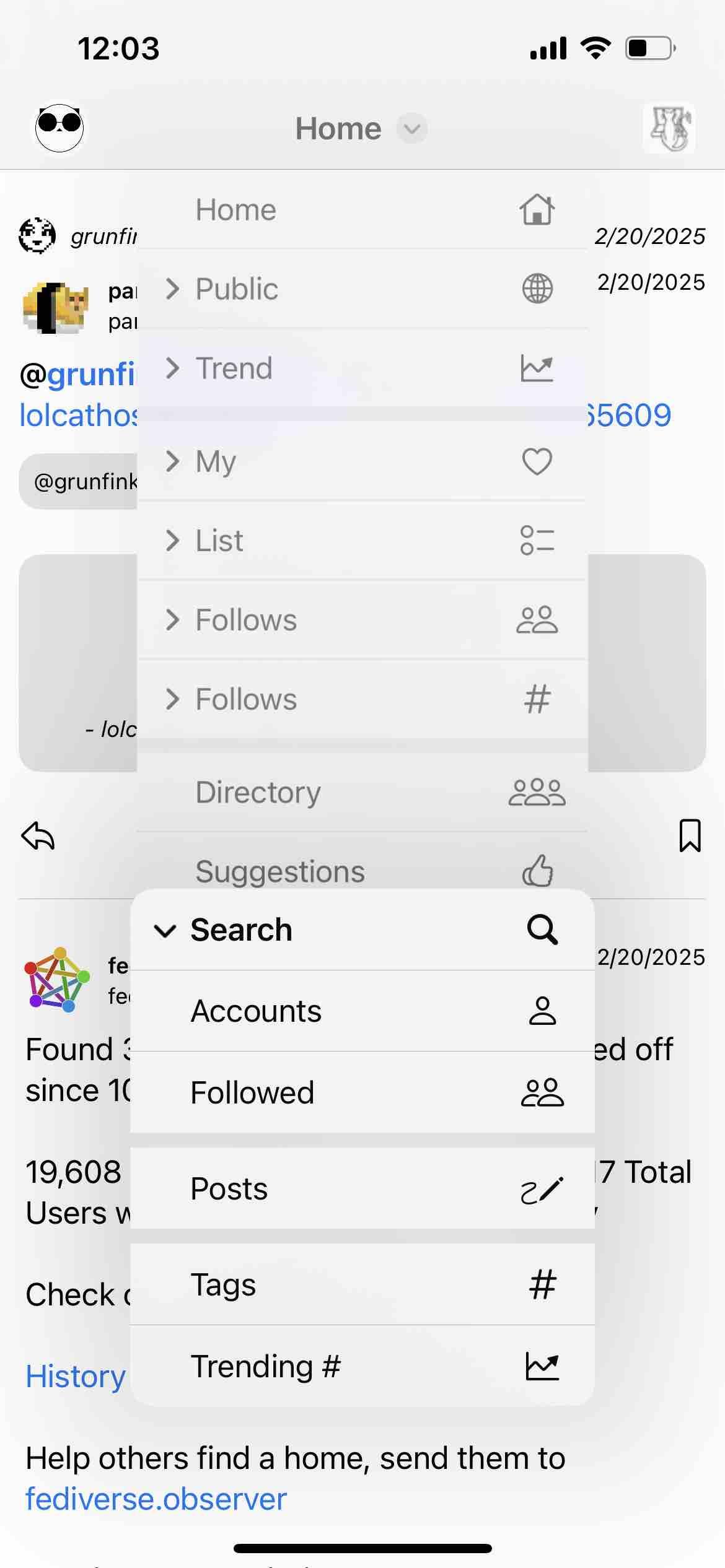Expand the List submenu

point(362,540)
